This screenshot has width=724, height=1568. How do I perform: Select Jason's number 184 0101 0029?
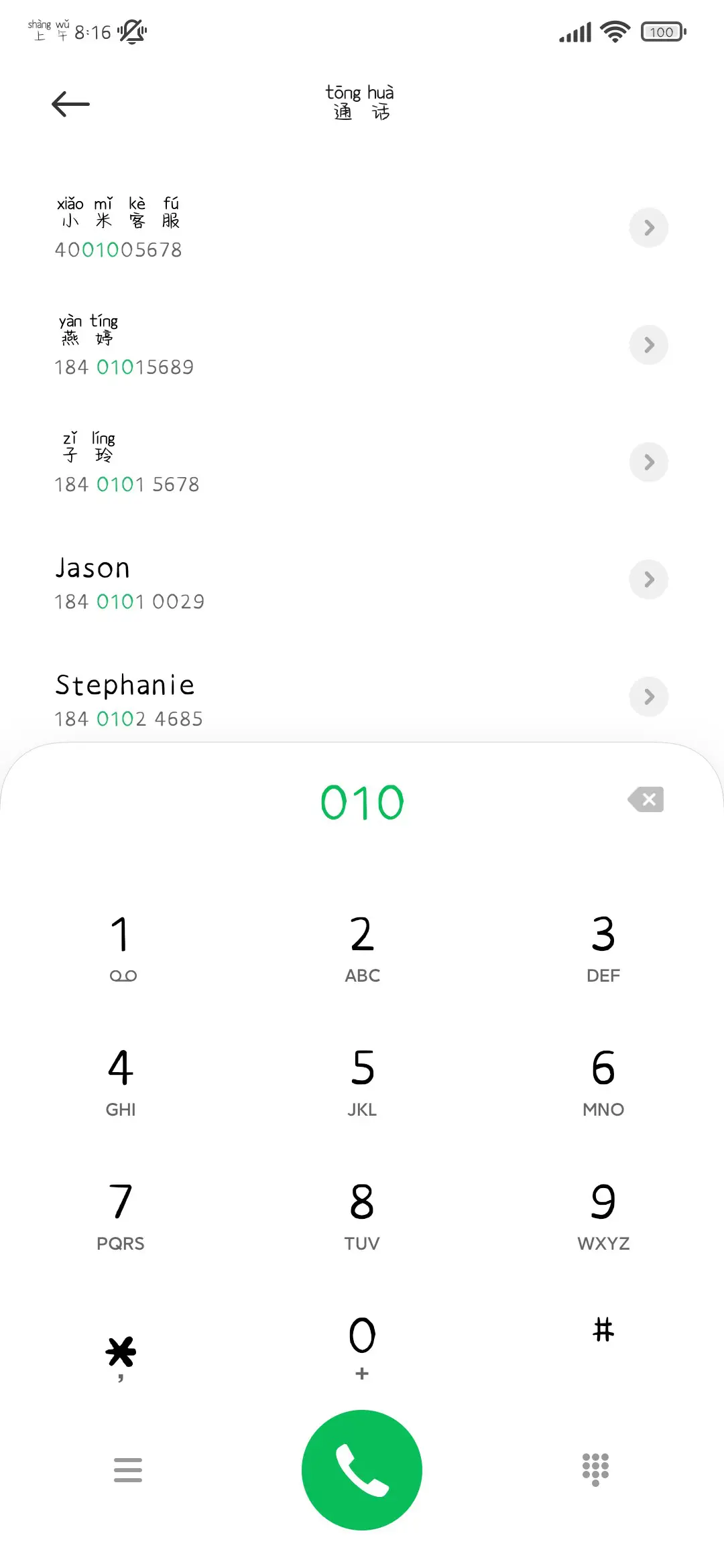pos(129,601)
